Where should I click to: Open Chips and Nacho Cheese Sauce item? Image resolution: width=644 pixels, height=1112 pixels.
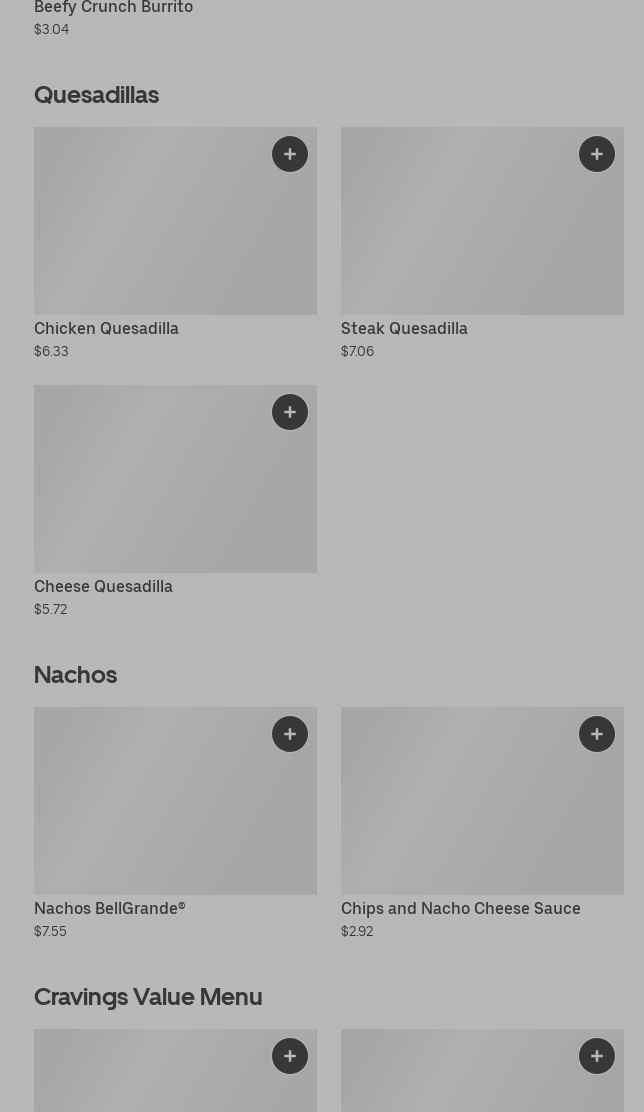[482, 823]
